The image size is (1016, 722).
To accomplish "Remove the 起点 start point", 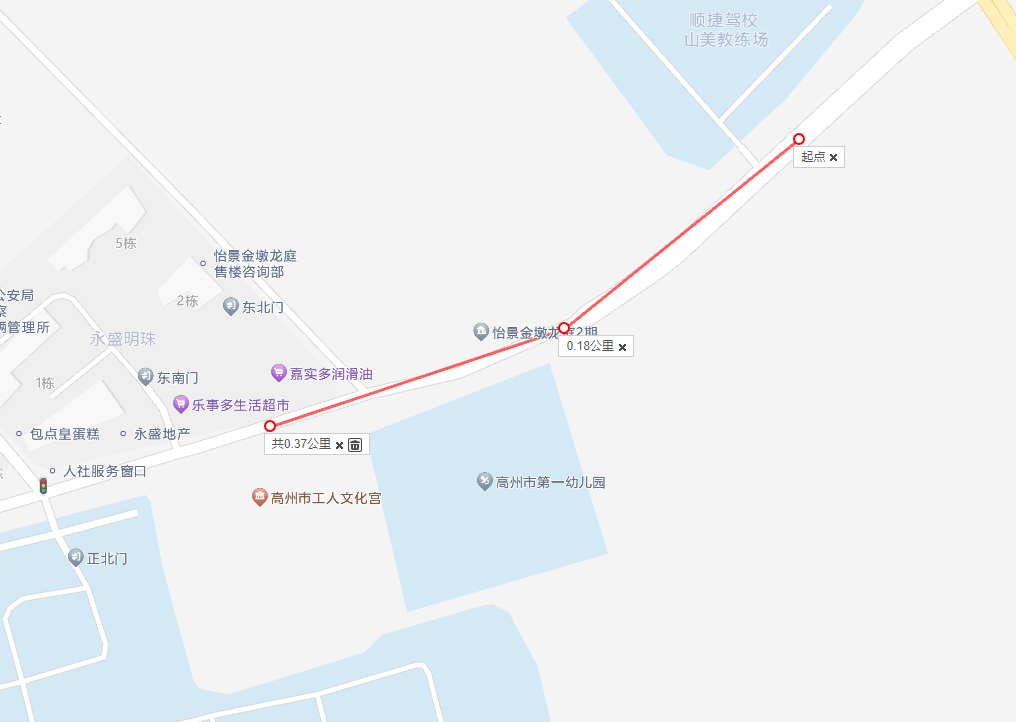I will tap(833, 158).
